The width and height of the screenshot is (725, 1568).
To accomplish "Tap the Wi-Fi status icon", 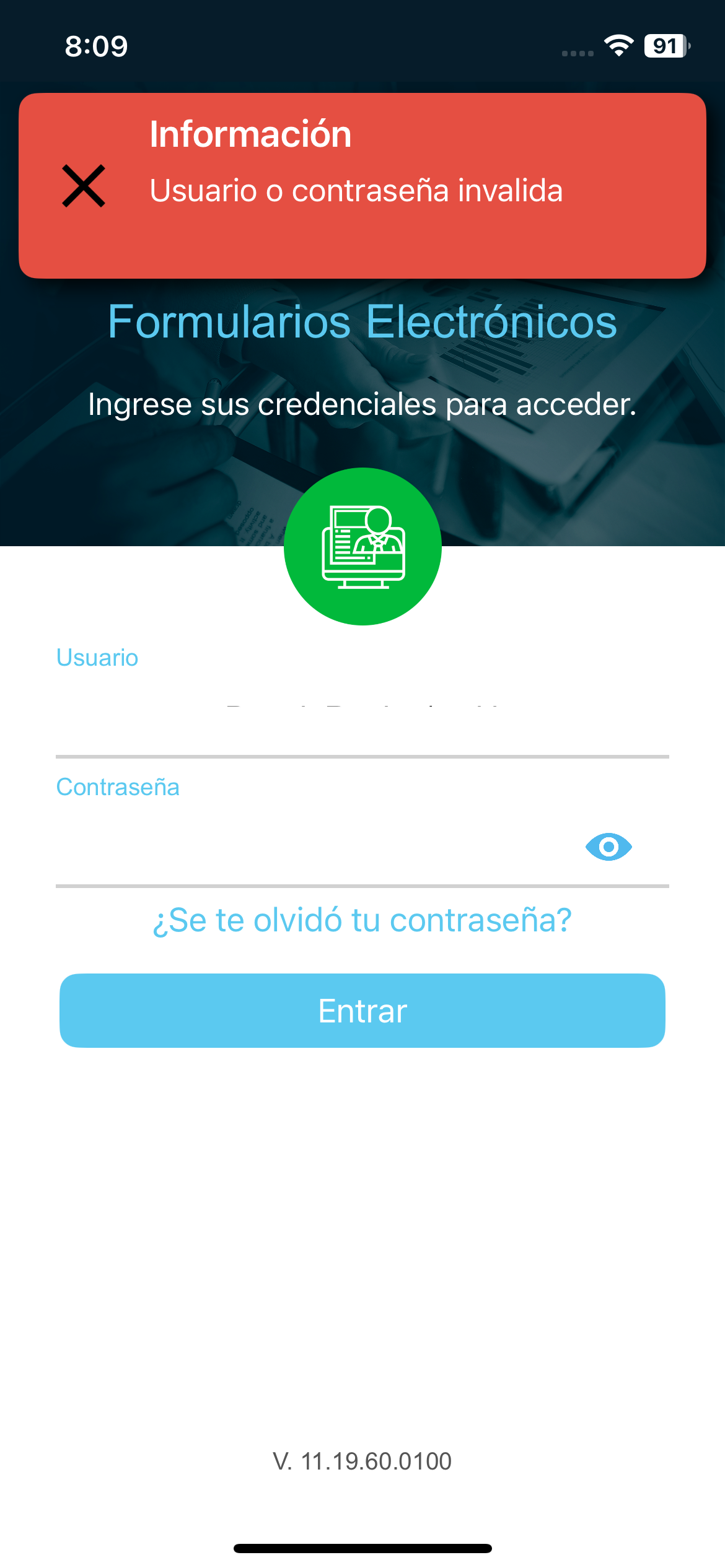I will point(619,45).
